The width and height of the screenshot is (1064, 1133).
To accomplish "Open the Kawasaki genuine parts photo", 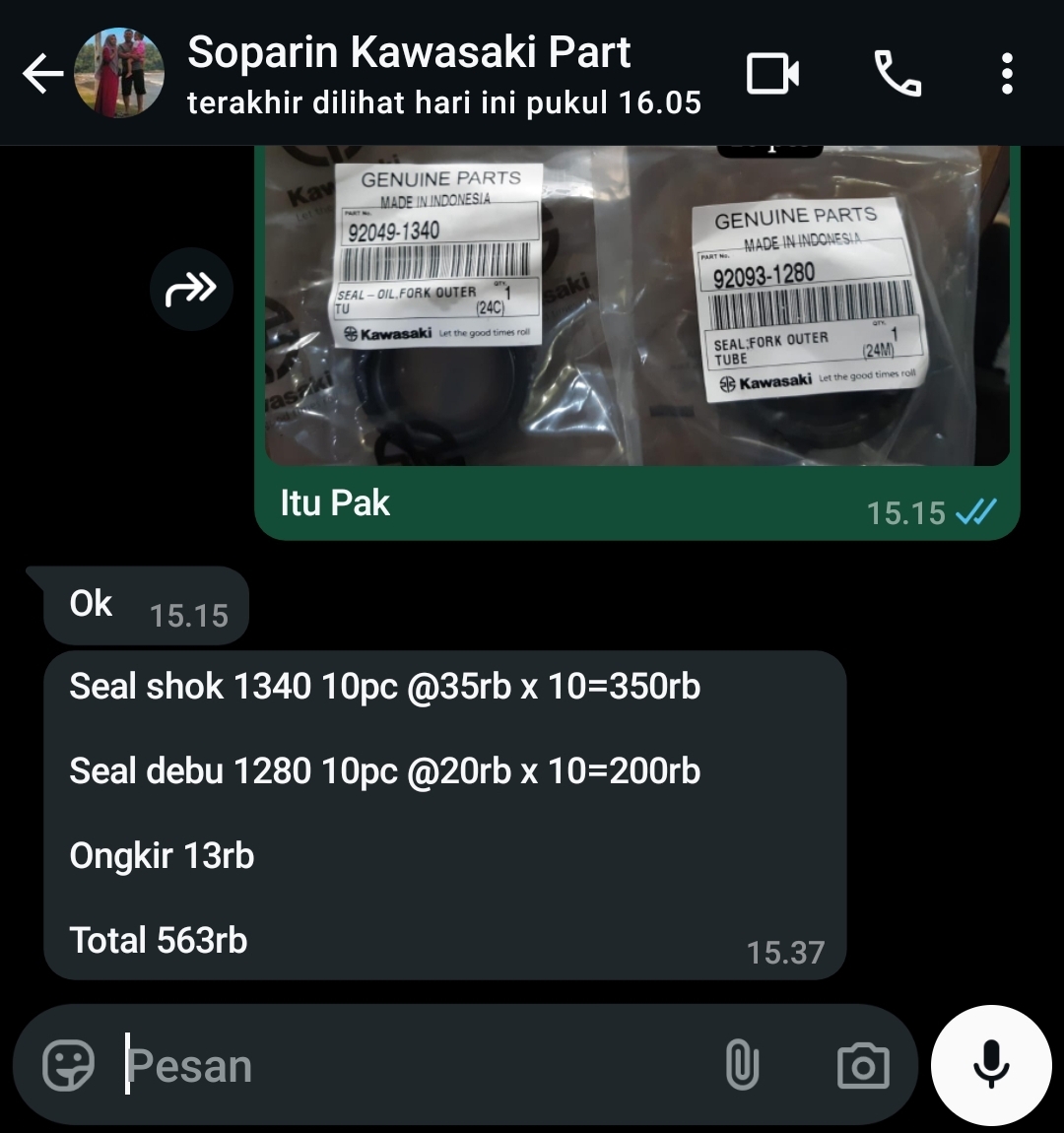I will click(x=636, y=305).
